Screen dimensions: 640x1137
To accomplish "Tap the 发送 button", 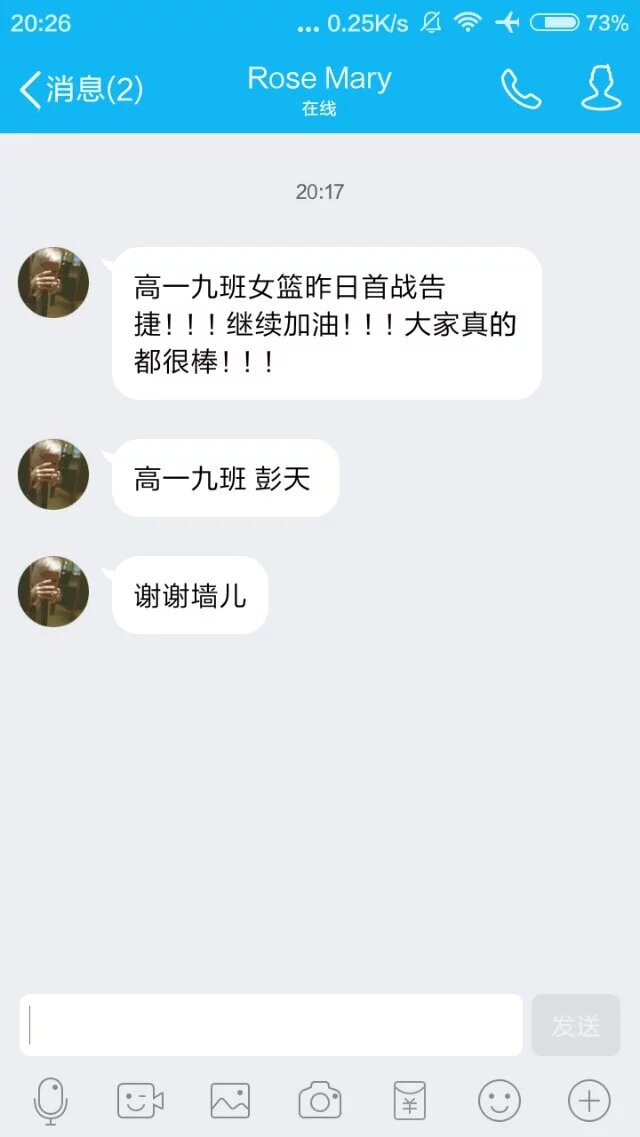I will 576,1025.
